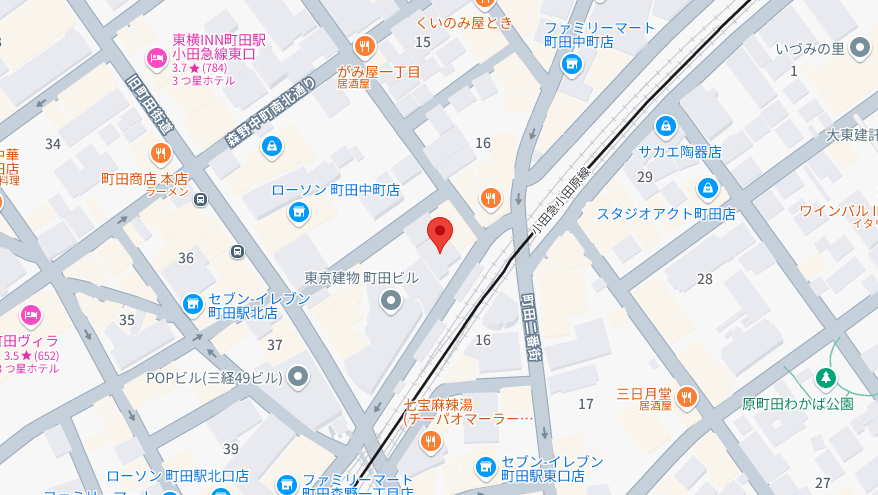Viewport: 878px width, 495px height.
Task: Open the 東横INN町田駅 小田急線東口 hotel marker
Action: 157,59
